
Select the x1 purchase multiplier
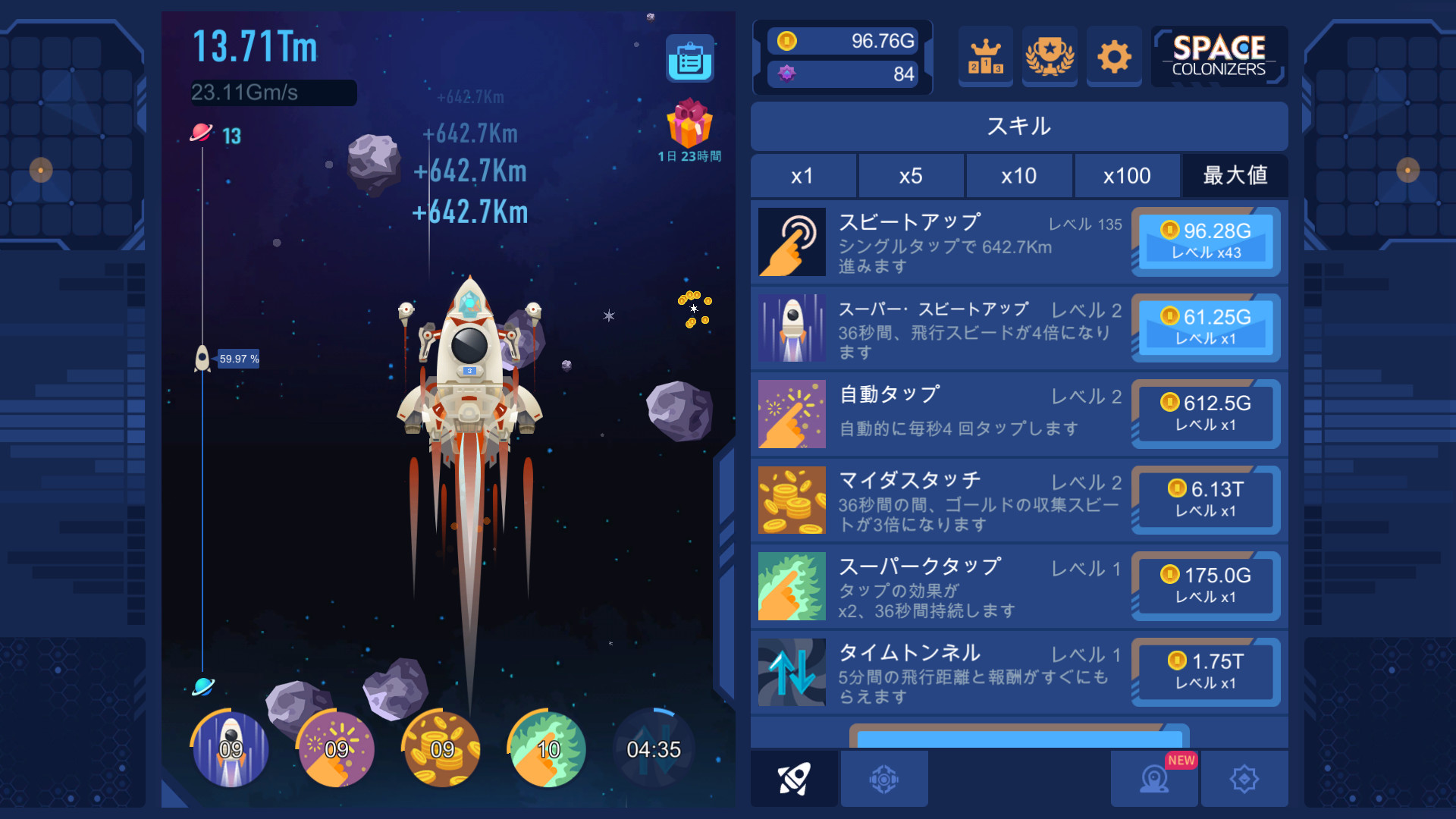point(802,176)
